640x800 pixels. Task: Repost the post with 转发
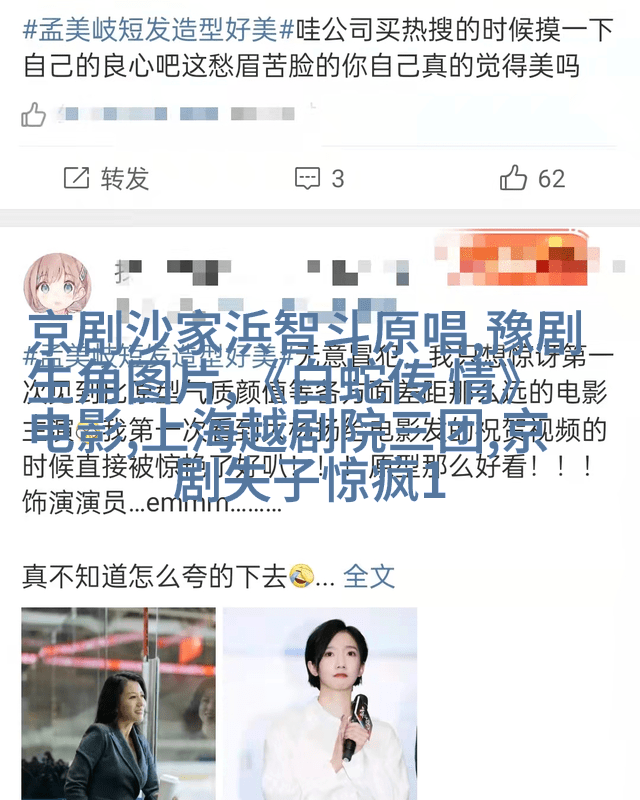coord(106,179)
